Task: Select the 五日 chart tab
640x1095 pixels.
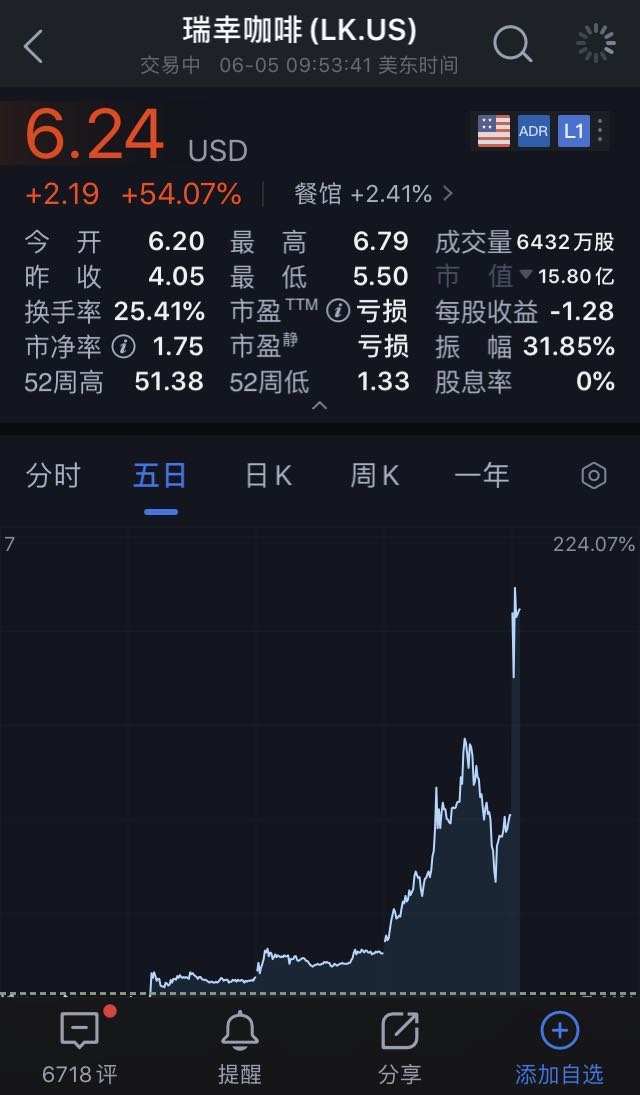Action: 160,476
